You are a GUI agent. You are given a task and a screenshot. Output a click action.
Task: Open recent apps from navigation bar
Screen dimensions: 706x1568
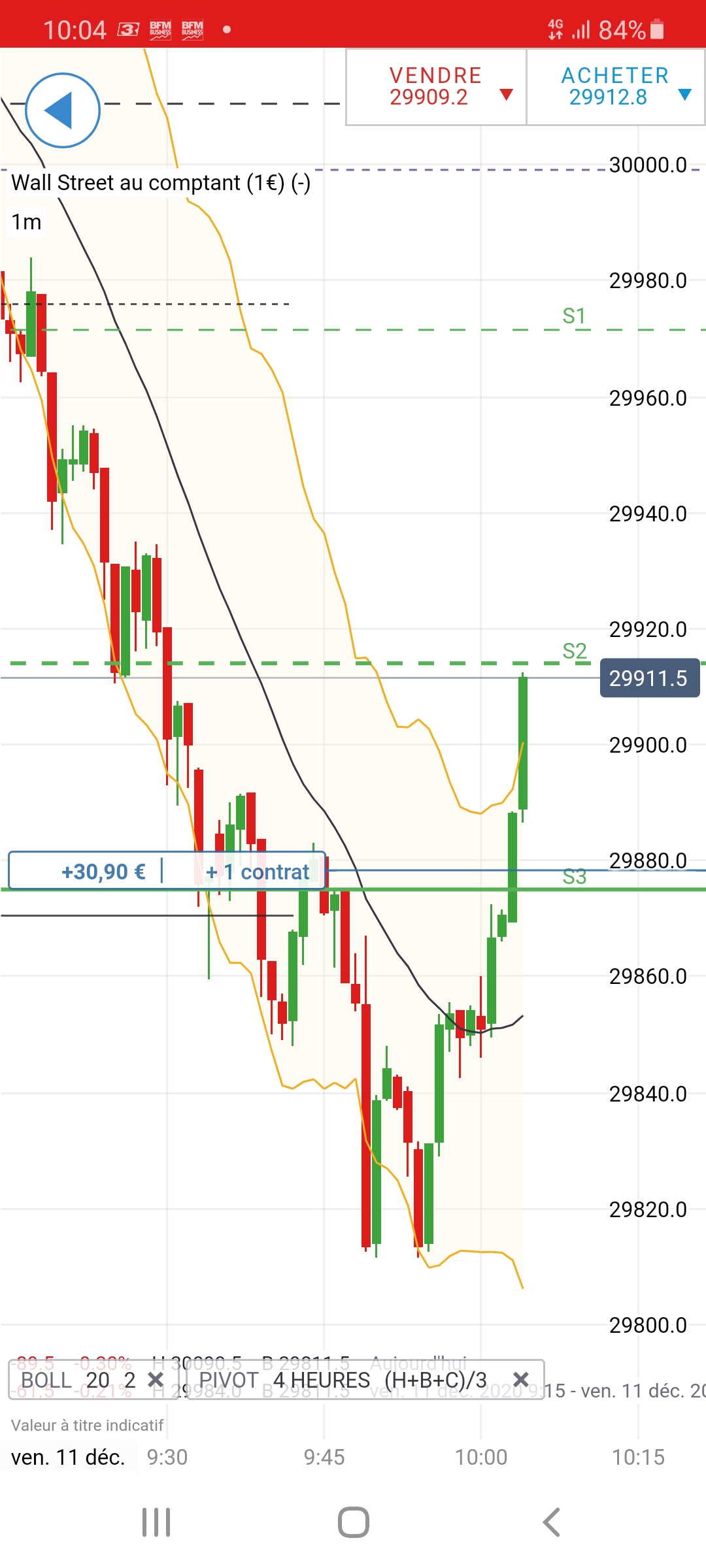pos(156,1522)
